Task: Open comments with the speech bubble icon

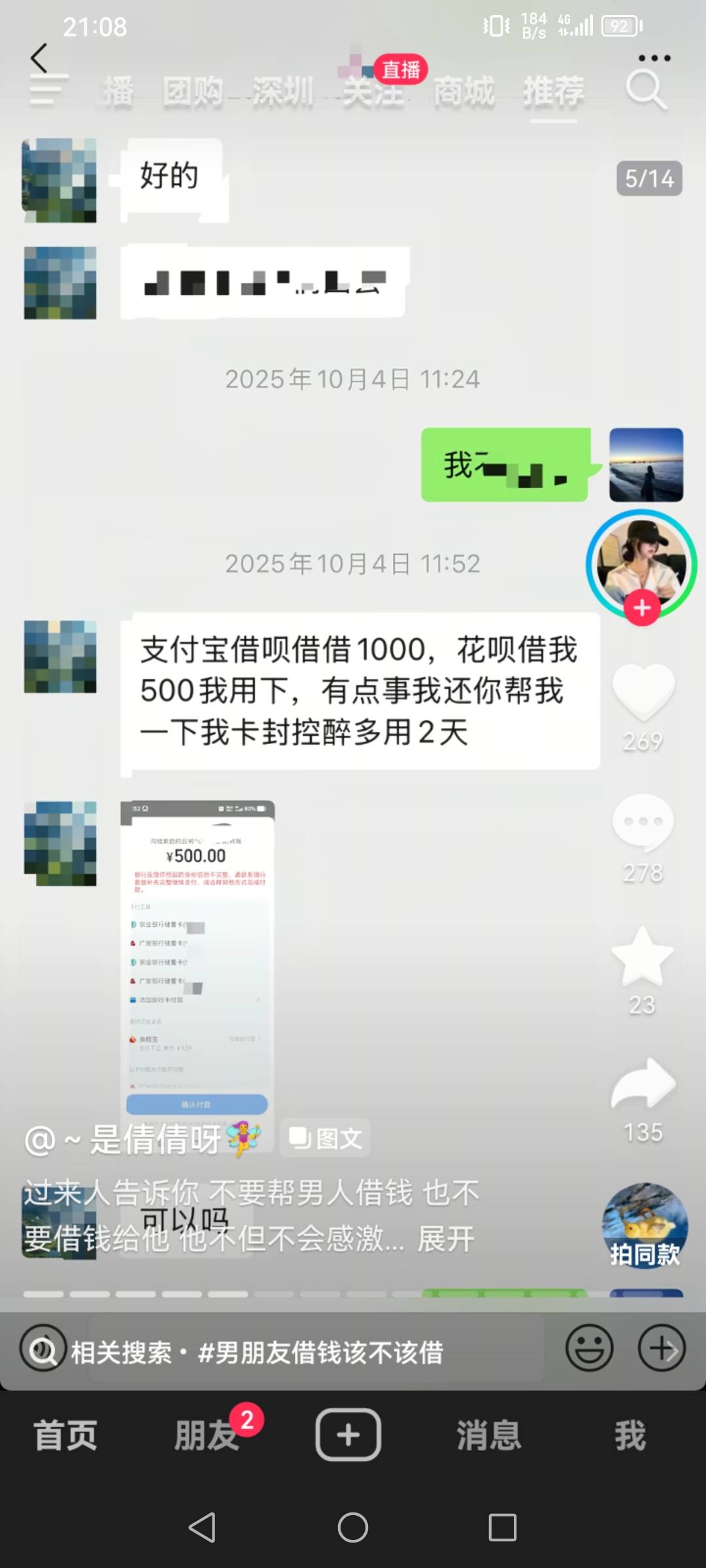Action: click(643, 823)
